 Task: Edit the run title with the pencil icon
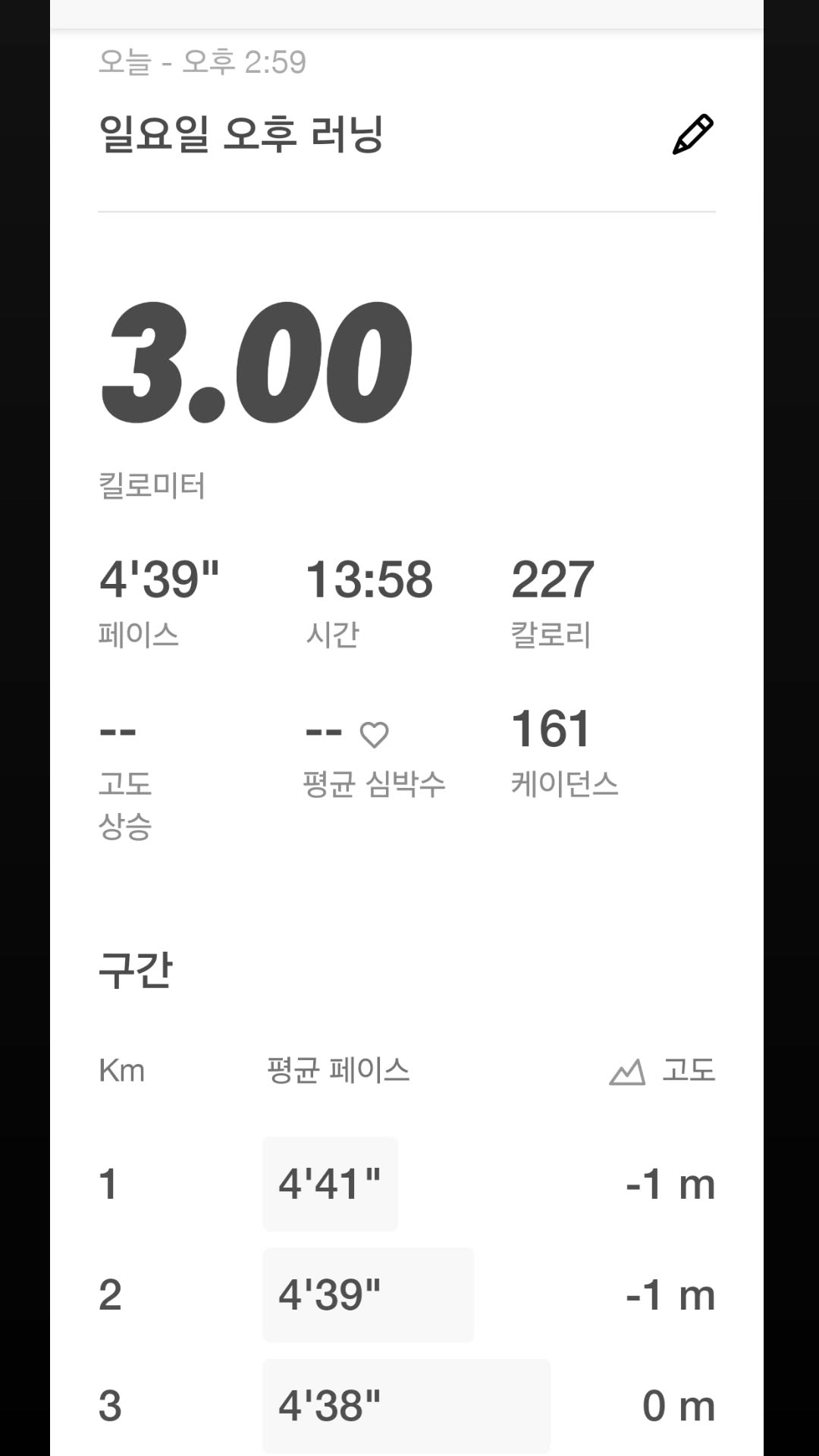pos(692,135)
